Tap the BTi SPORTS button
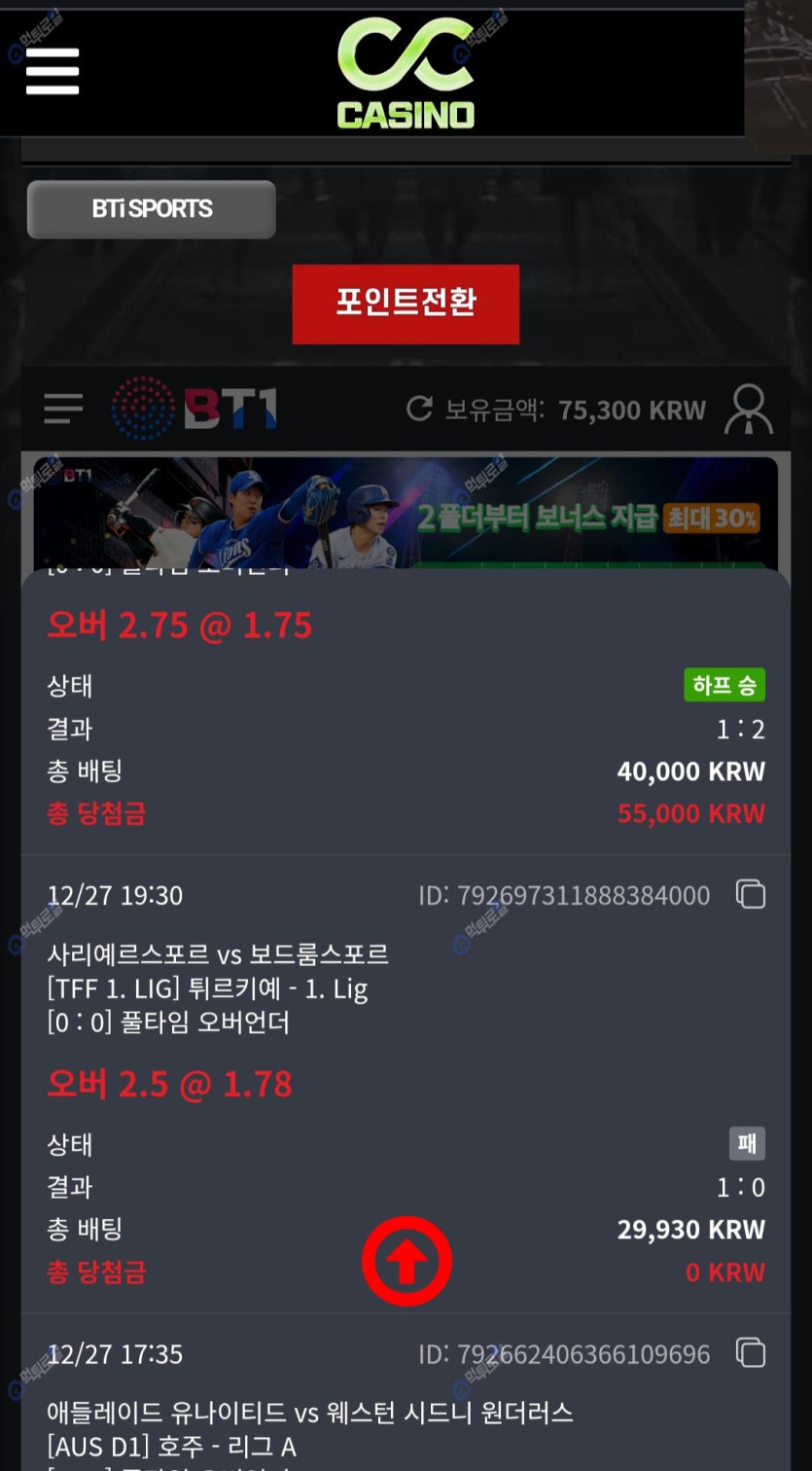Image resolution: width=812 pixels, height=1471 pixels. point(152,209)
